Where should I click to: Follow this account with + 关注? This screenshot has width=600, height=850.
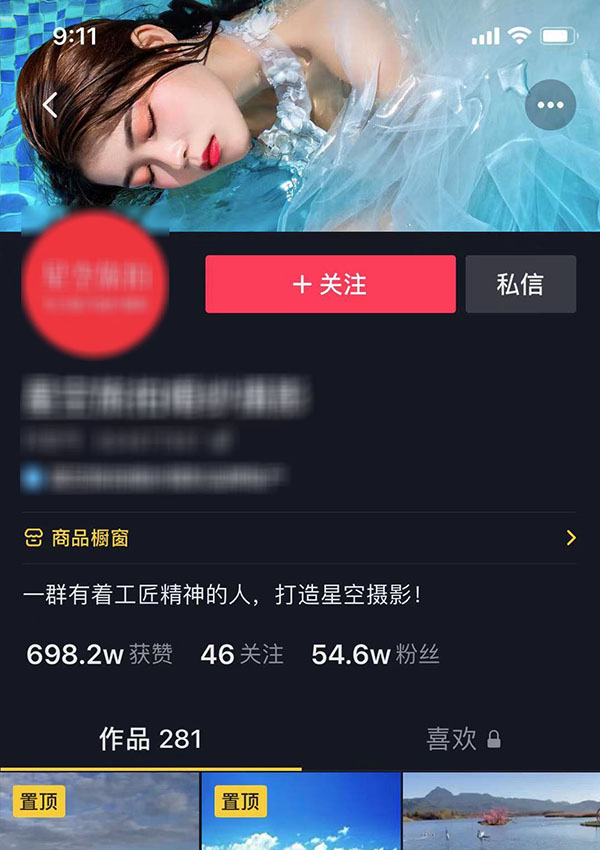[330, 284]
